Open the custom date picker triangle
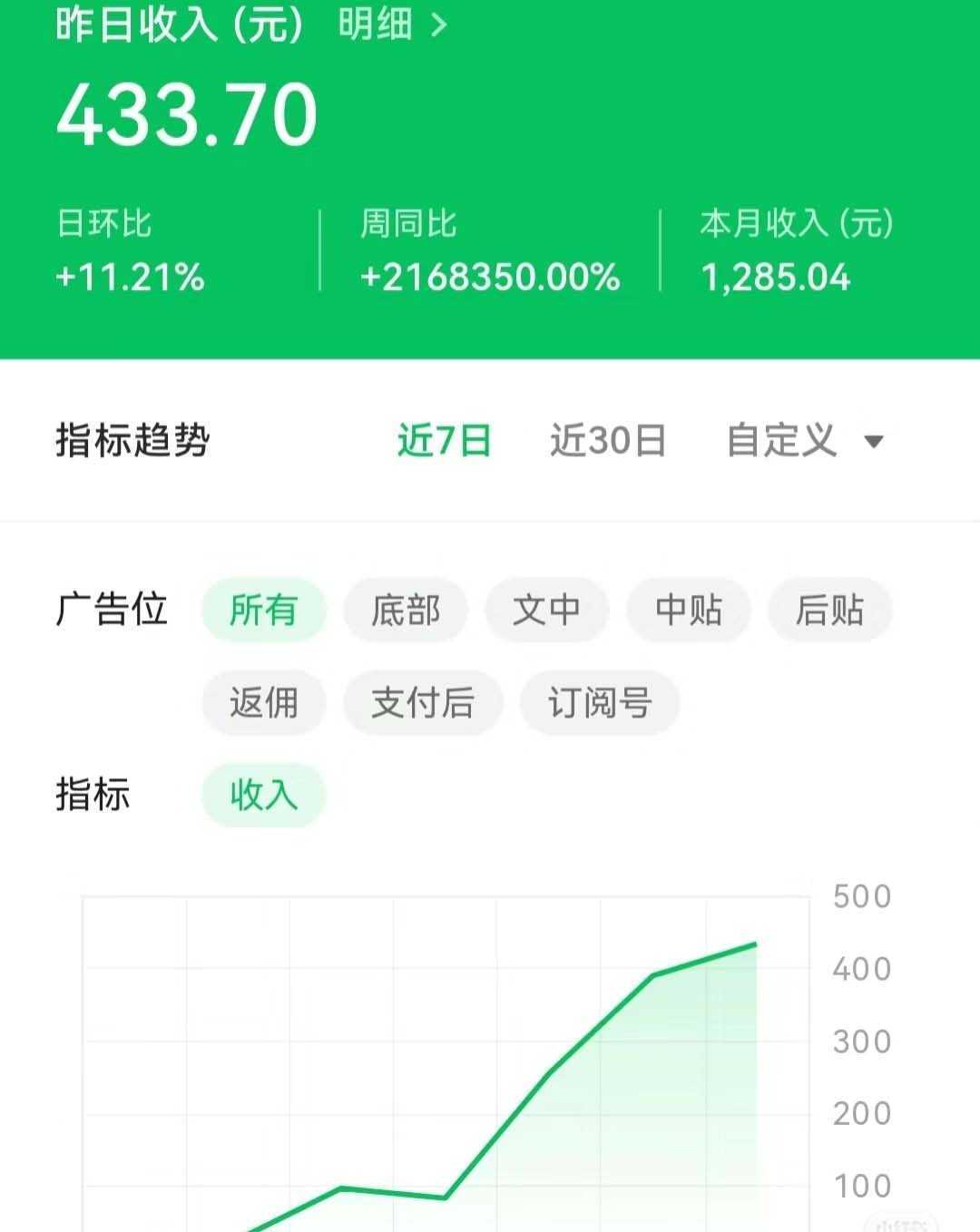The width and height of the screenshot is (980, 1232). (873, 442)
